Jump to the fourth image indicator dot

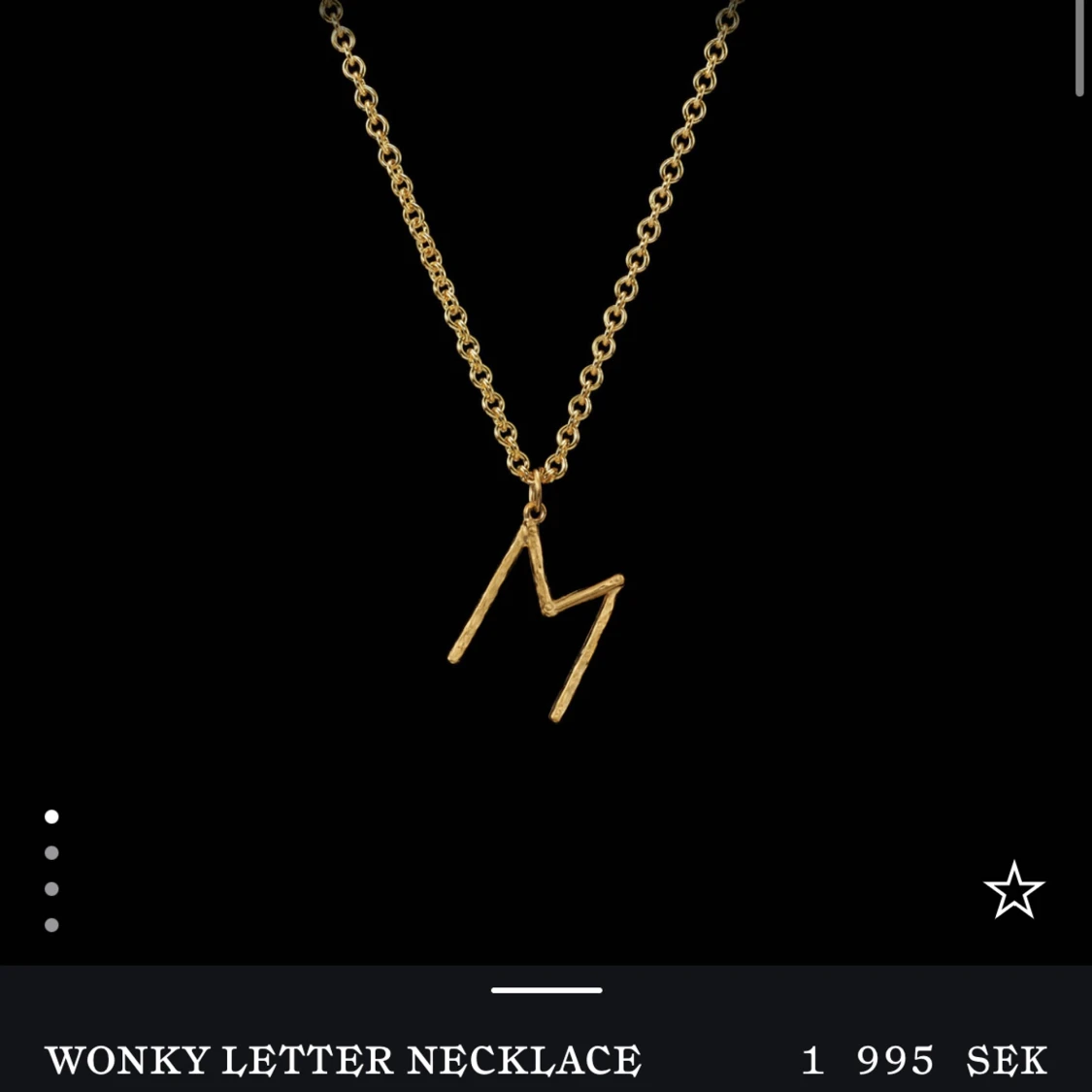click(x=51, y=925)
